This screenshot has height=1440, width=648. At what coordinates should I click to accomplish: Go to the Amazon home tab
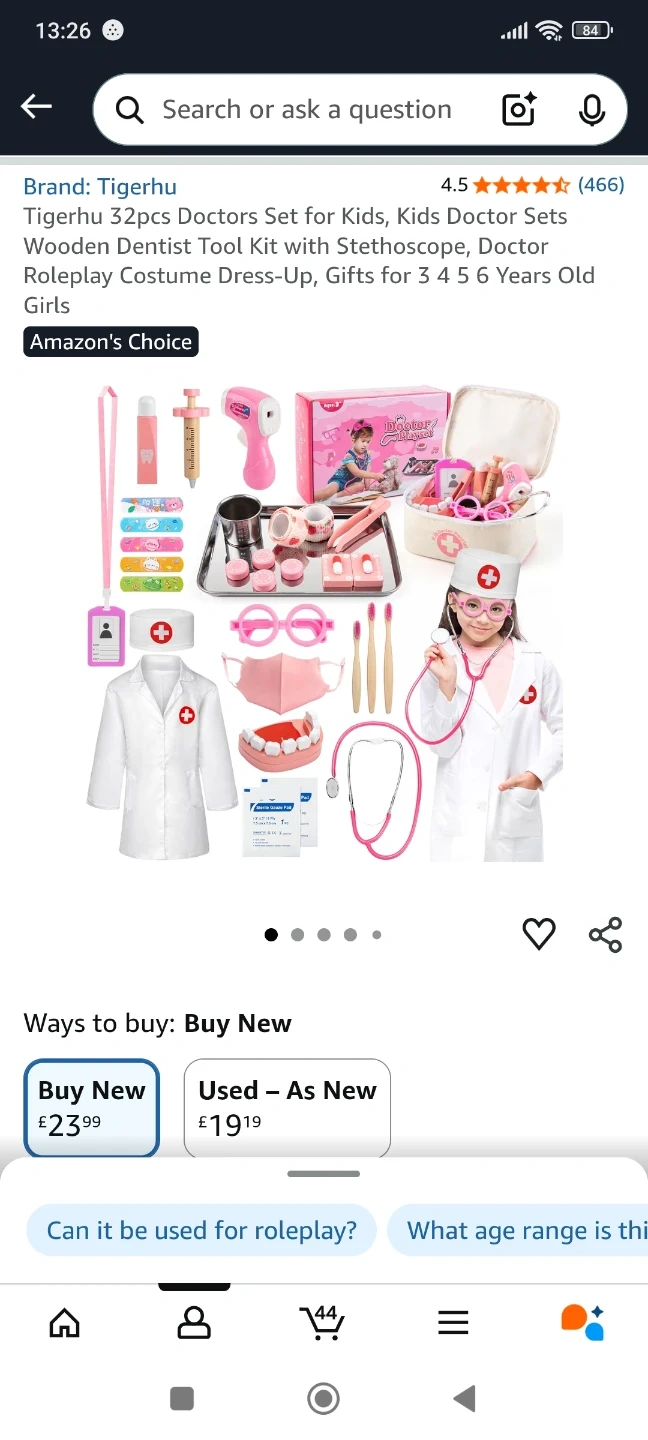click(x=65, y=1322)
